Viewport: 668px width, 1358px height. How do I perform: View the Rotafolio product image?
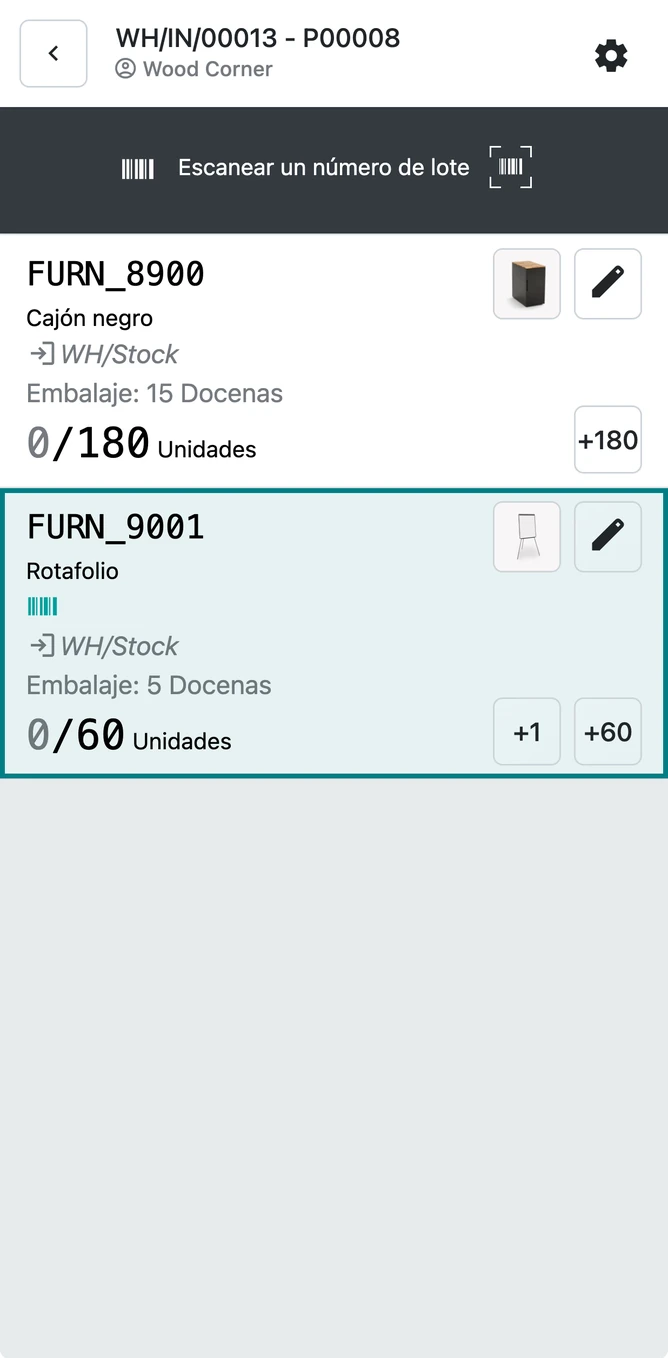click(x=527, y=537)
